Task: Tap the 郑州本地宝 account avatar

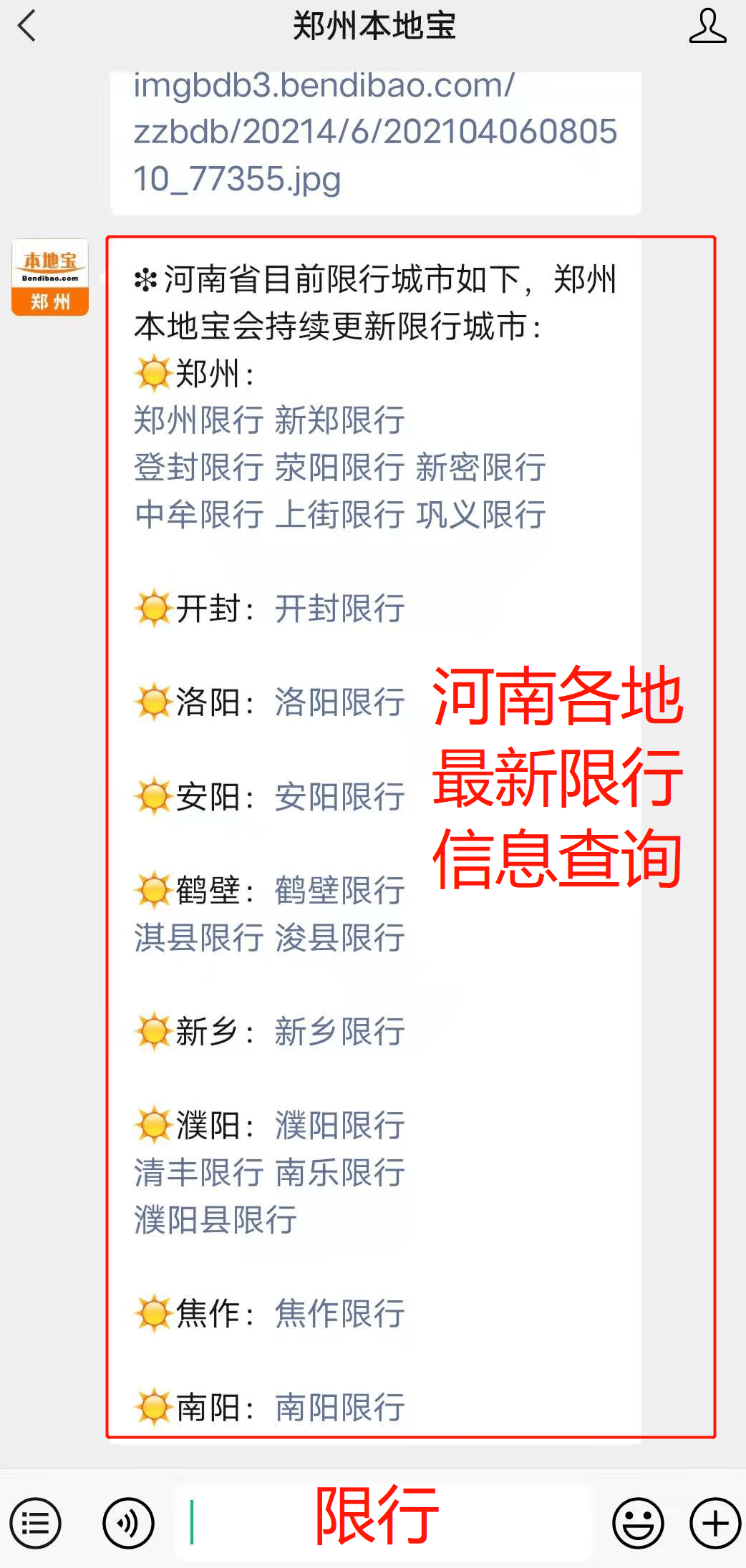Action: [x=50, y=277]
